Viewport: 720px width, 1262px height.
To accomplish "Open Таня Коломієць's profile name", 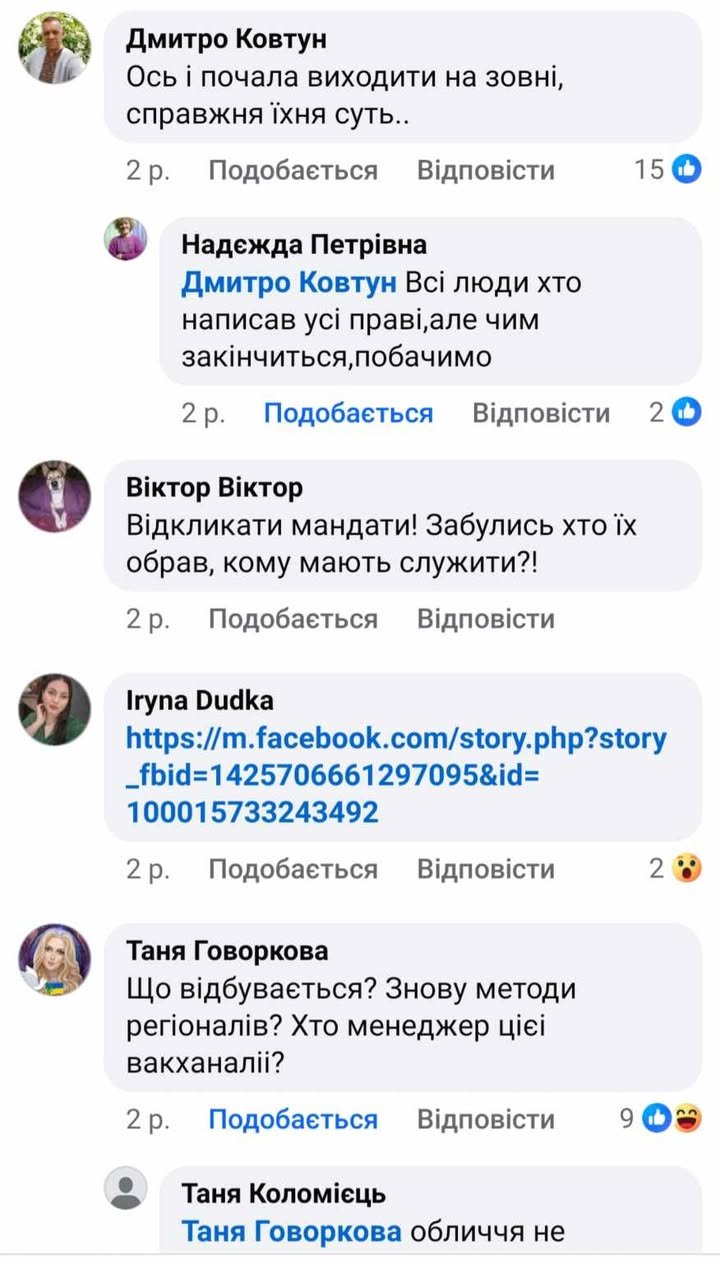I will (x=283, y=1193).
